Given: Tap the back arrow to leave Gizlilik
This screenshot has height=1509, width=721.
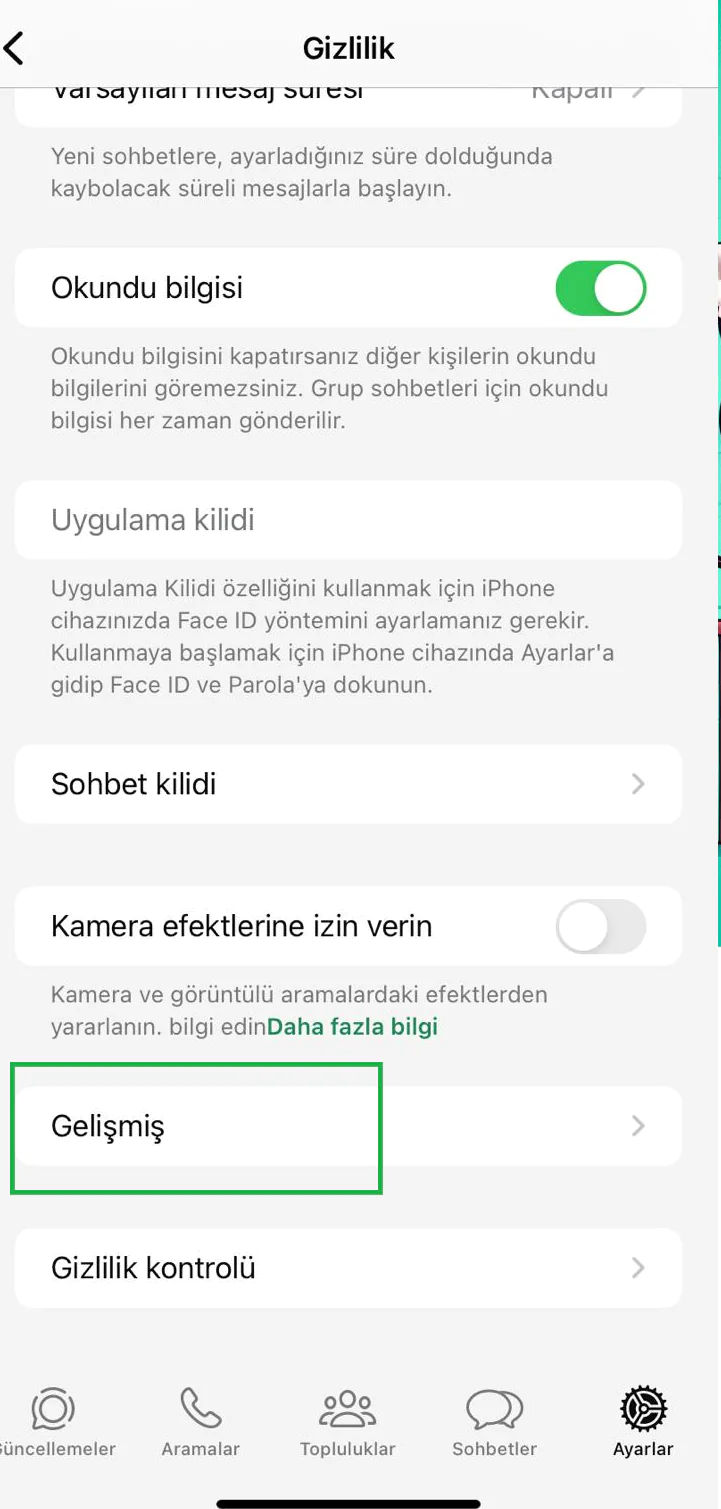Looking at the screenshot, I should [x=22, y=46].
